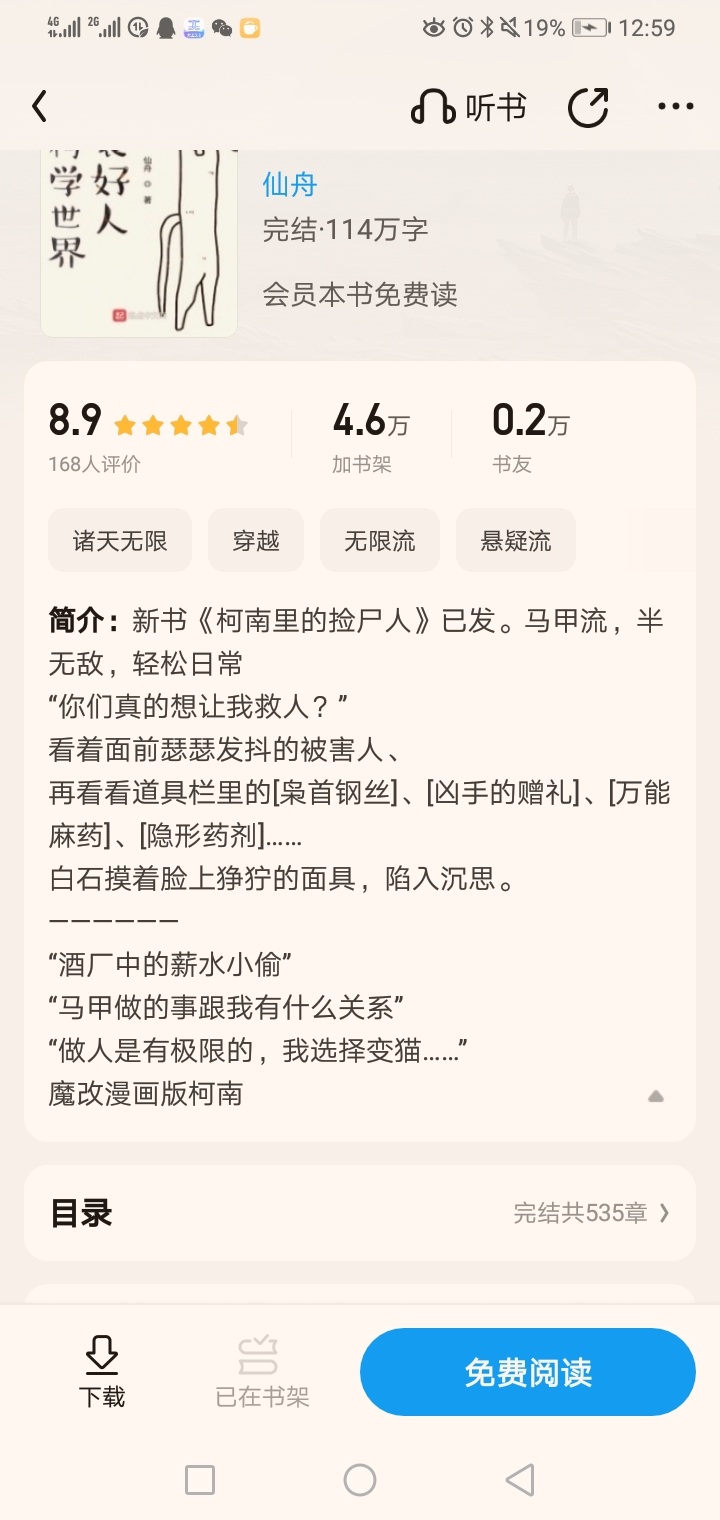Select the 无限流 tag chip
720x1520 pixels.
pos(380,541)
